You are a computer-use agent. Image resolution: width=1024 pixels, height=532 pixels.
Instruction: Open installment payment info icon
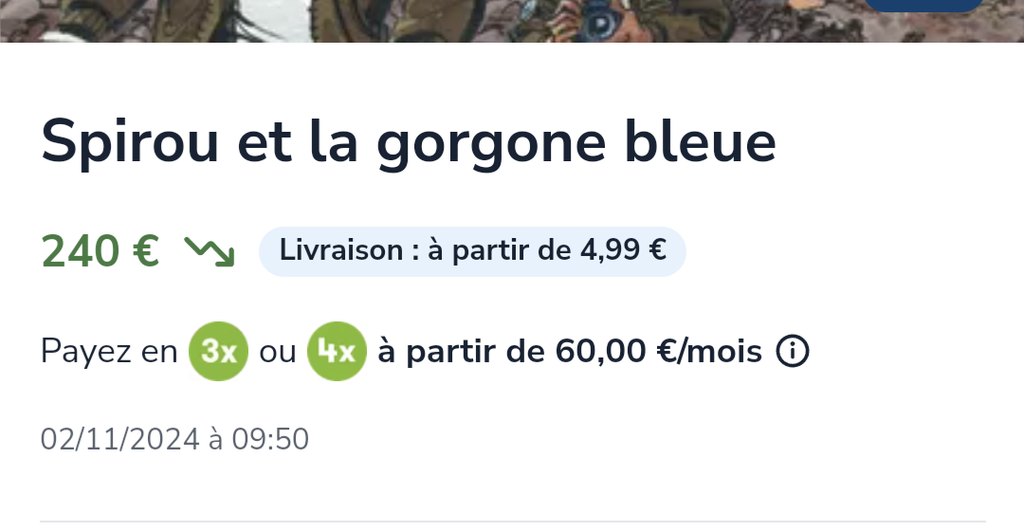(x=792, y=352)
